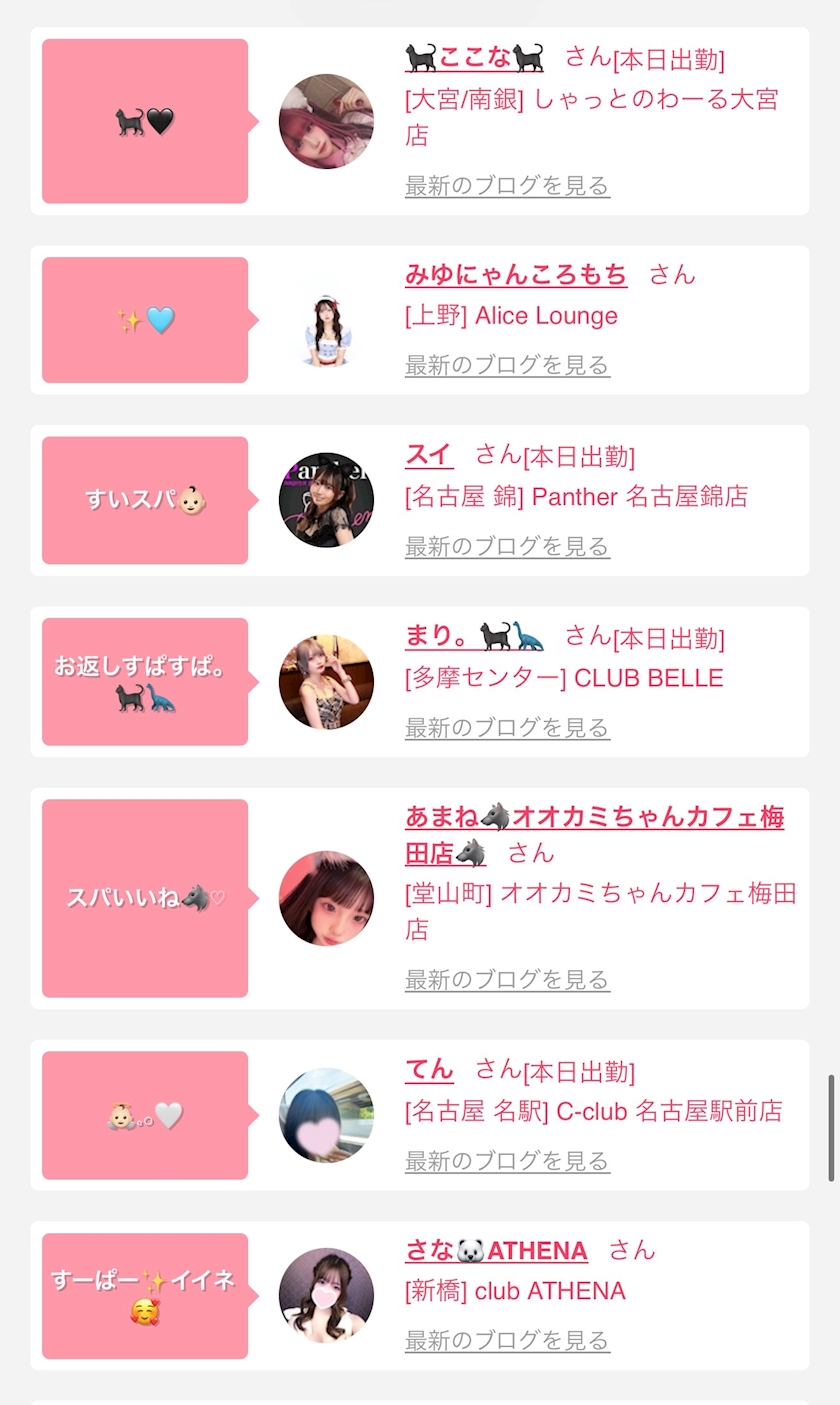This screenshot has height=1405, width=840.
Task: View latest blog under あまね
Action: [x=507, y=979]
